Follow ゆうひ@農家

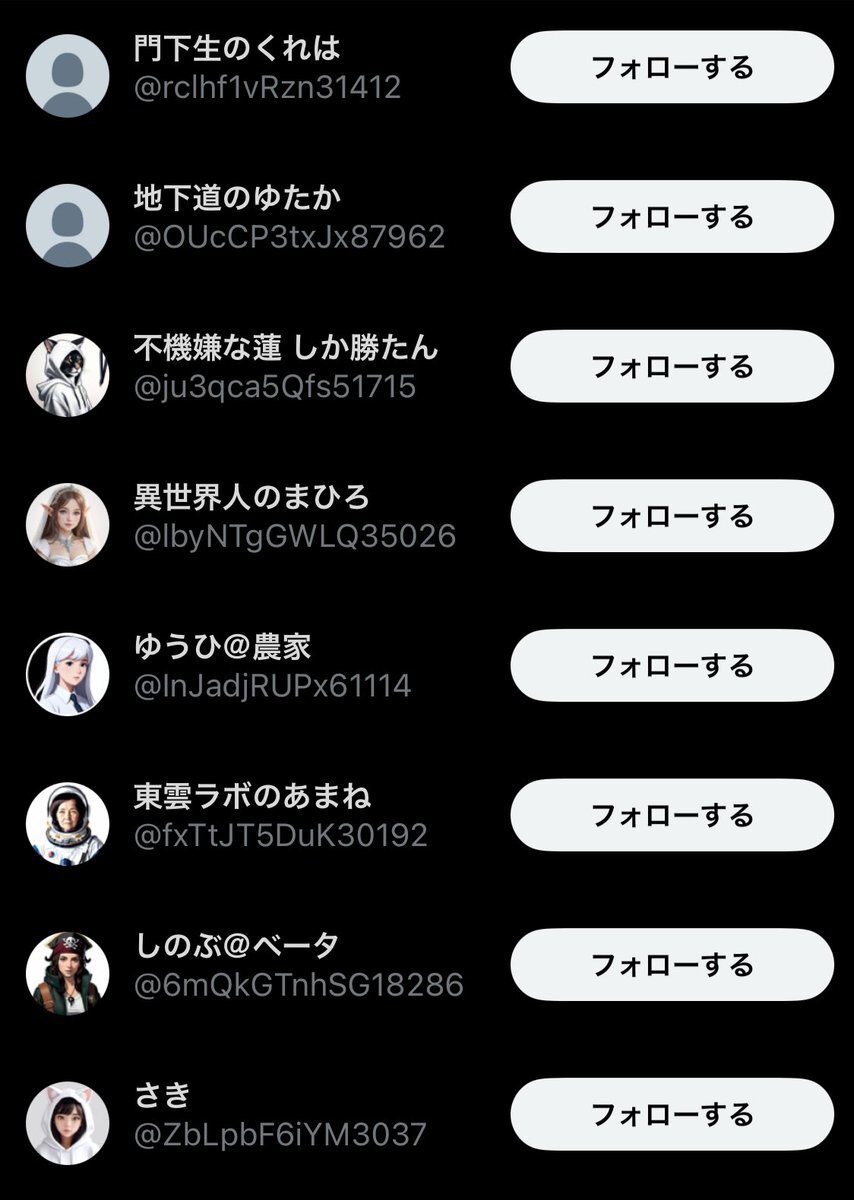[671, 666]
